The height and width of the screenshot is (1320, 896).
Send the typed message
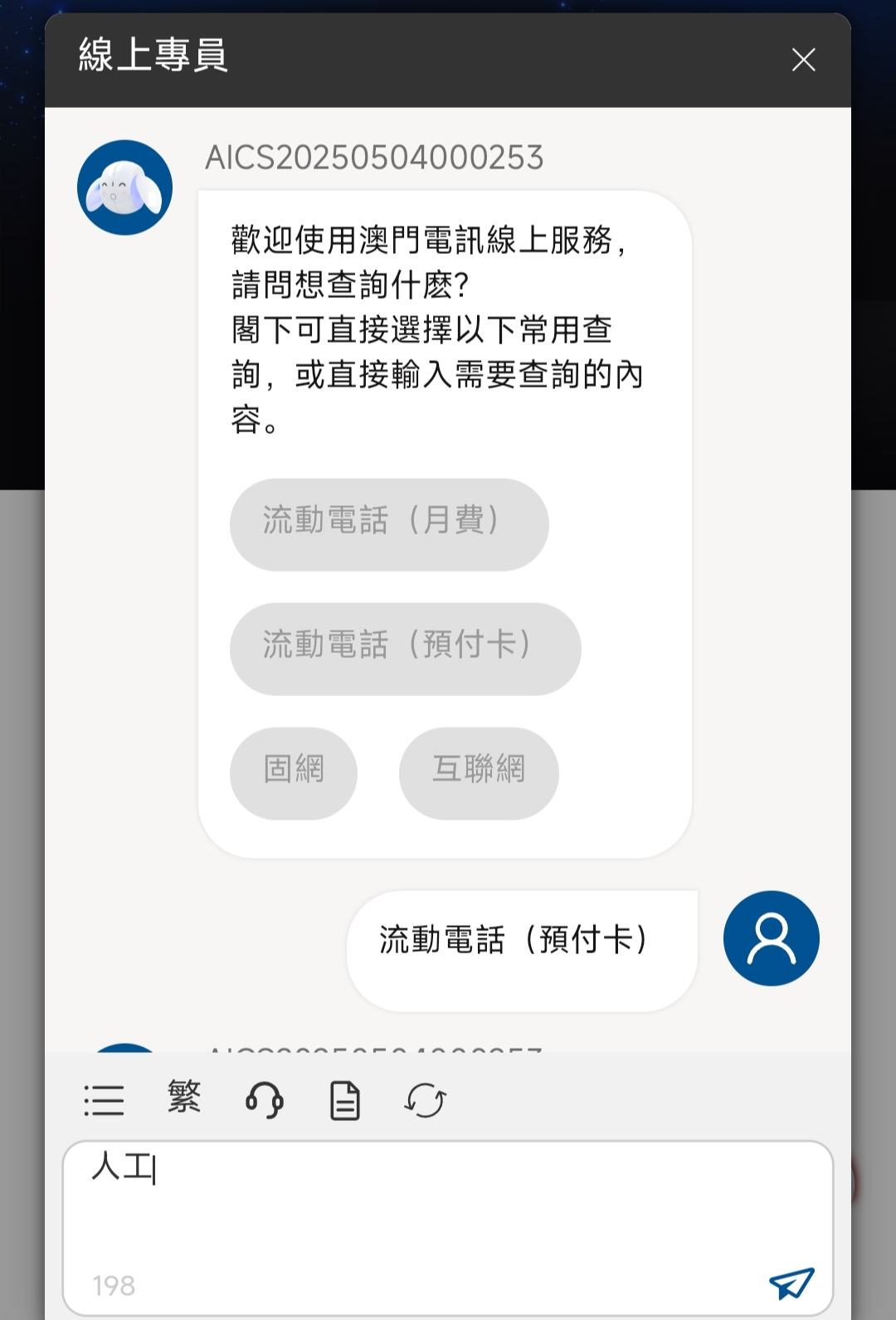[791, 1283]
